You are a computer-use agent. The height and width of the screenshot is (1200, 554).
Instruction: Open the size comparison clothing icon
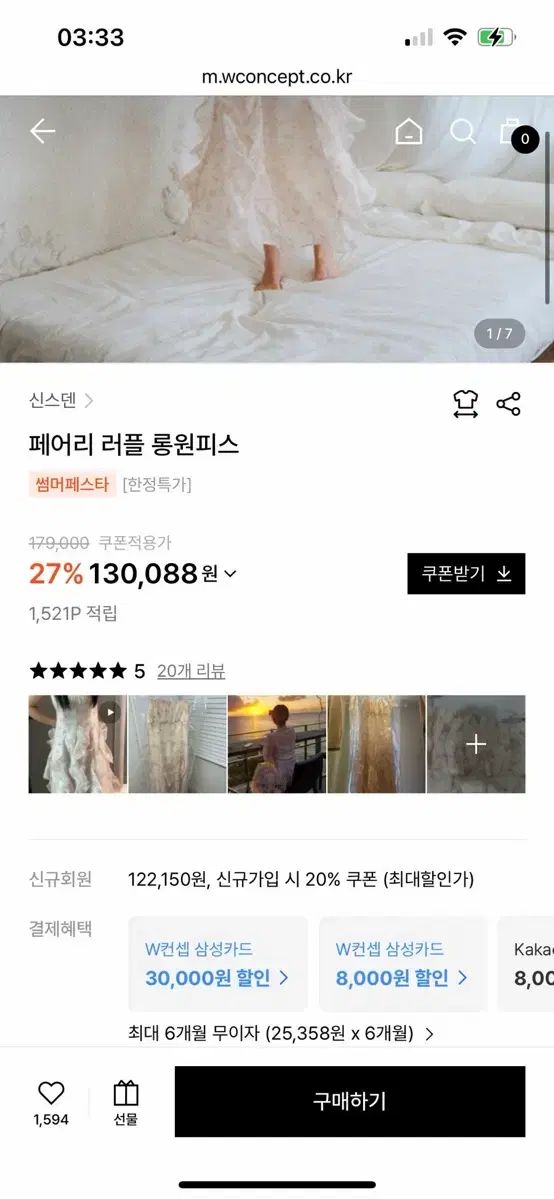pos(465,404)
